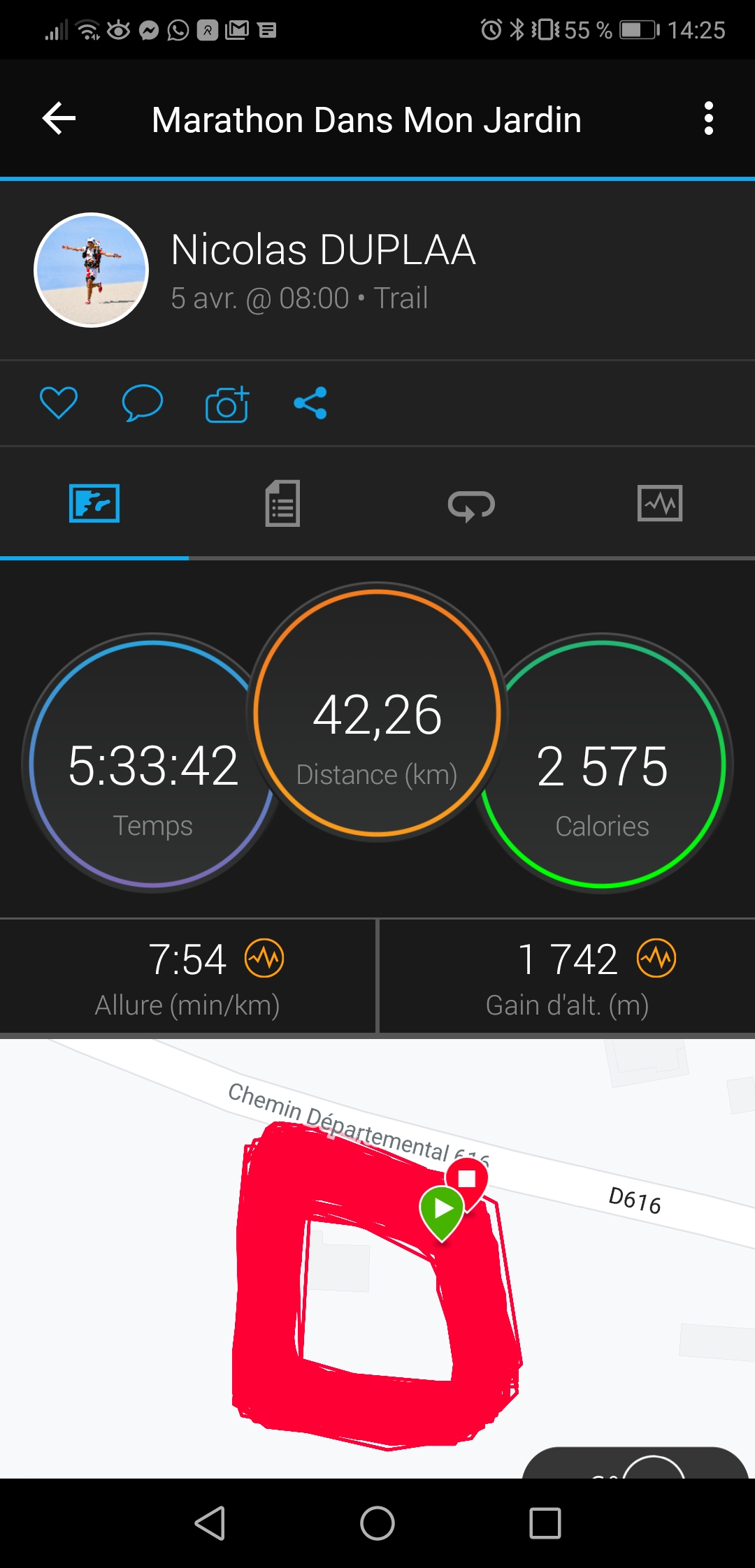Select the overview map tab
The image size is (755, 1568).
coord(94,503)
